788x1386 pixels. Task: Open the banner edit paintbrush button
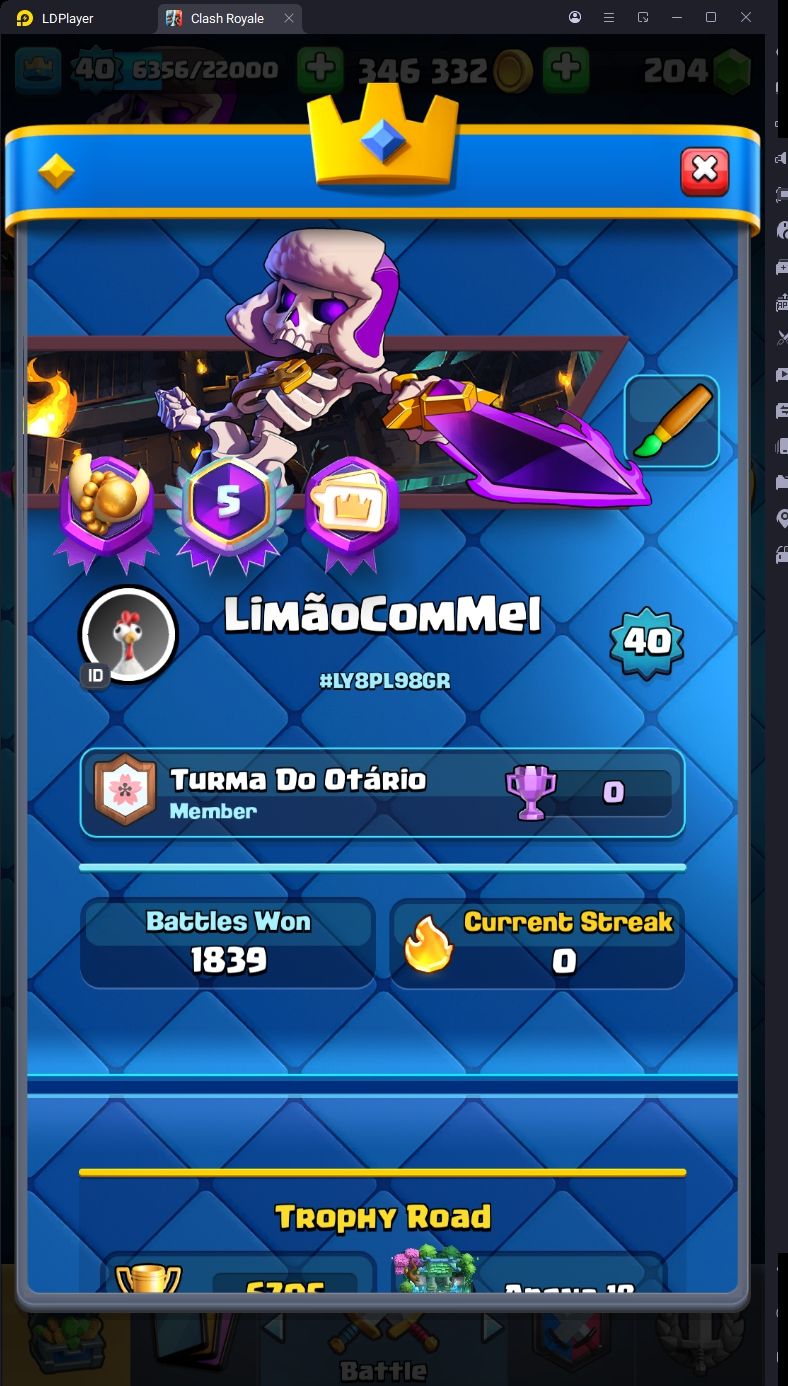[x=671, y=422]
